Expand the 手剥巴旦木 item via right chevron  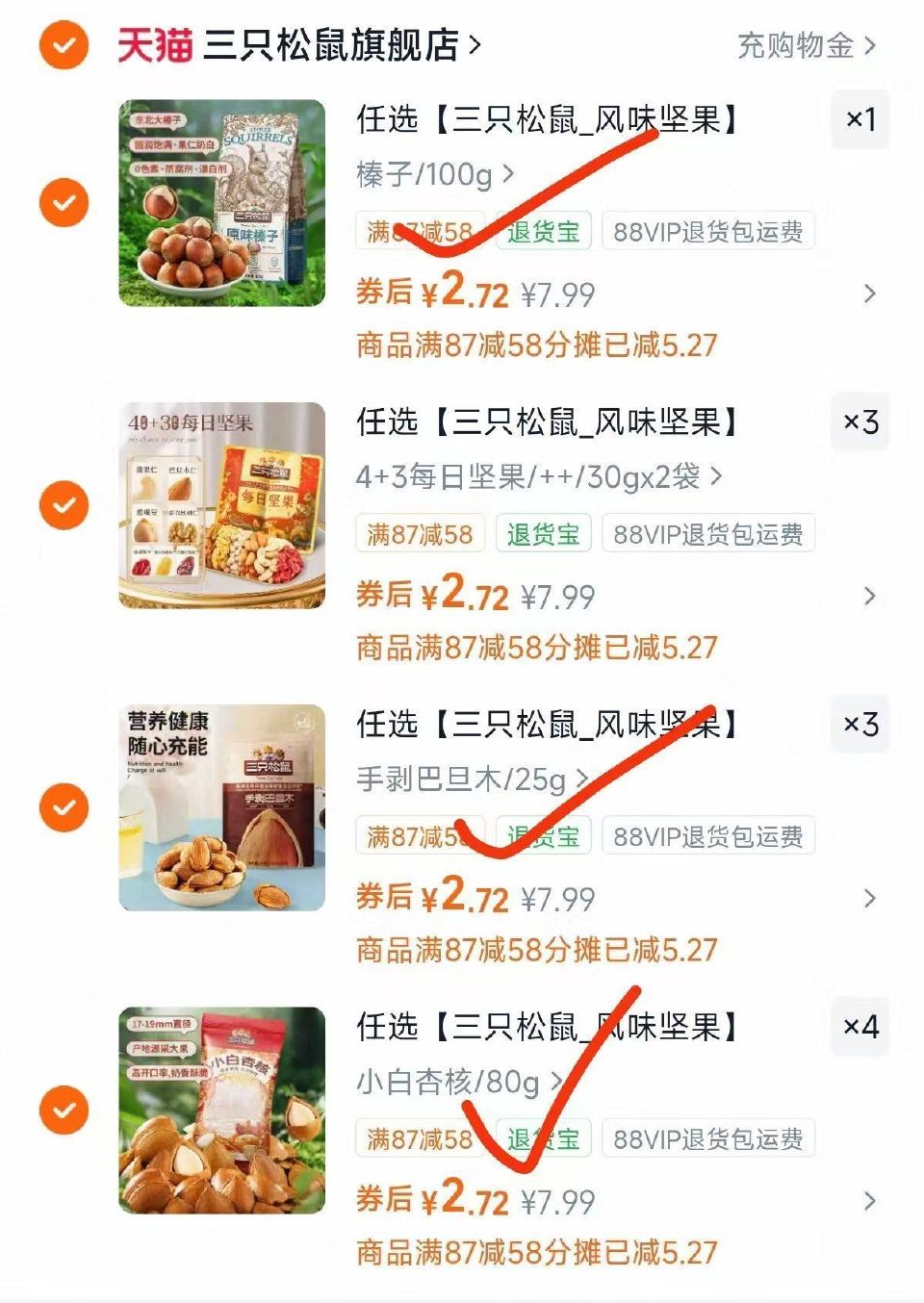(x=869, y=897)
